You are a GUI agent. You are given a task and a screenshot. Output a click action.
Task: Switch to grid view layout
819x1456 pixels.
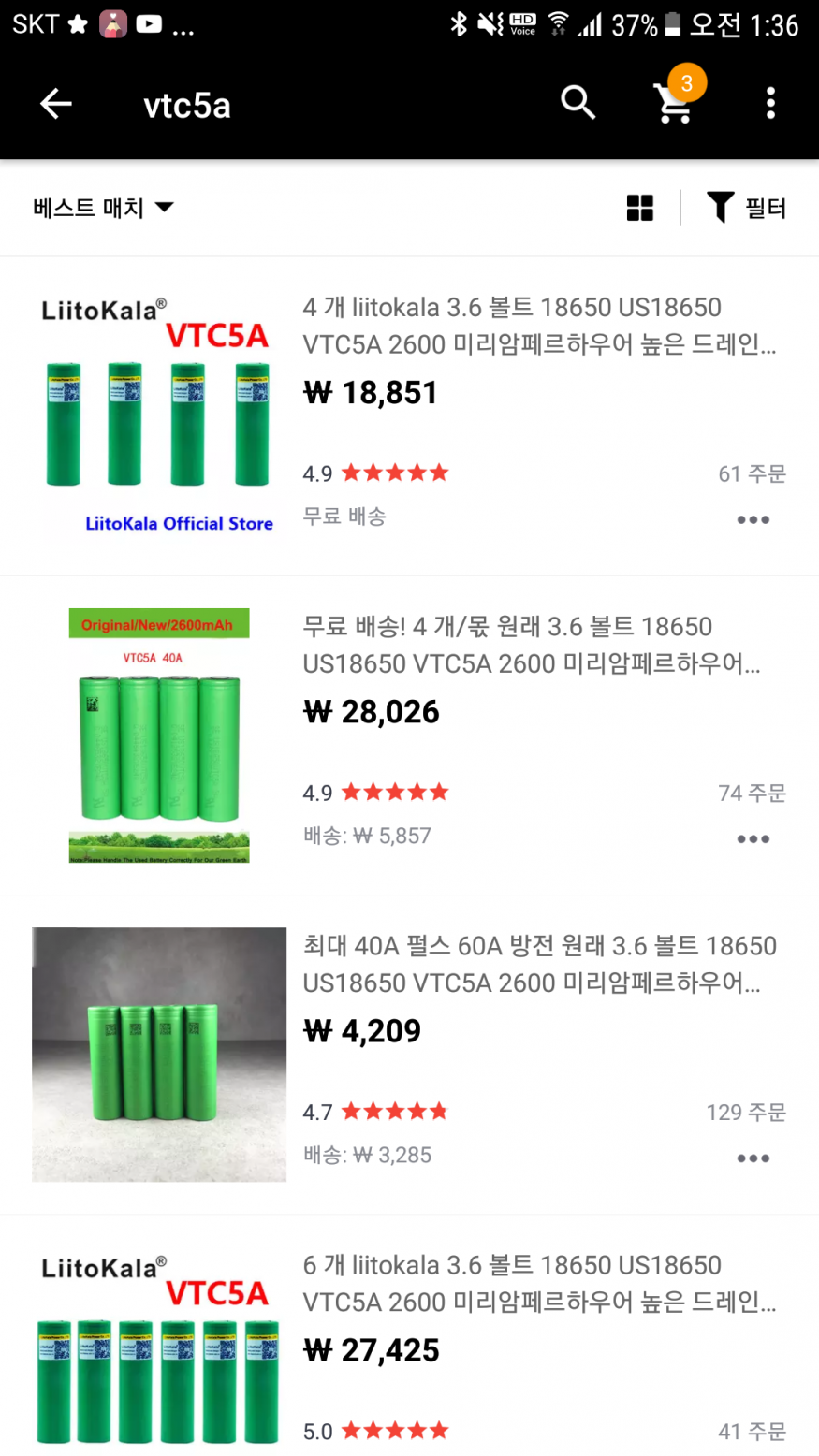pos(640,208)
